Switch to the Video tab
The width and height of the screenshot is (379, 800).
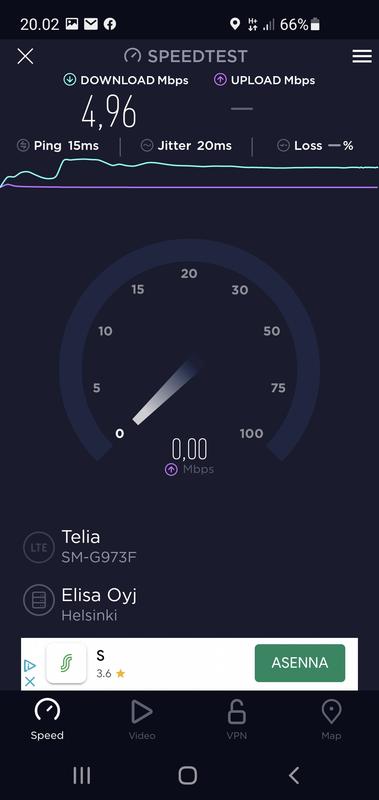(142, 720)
